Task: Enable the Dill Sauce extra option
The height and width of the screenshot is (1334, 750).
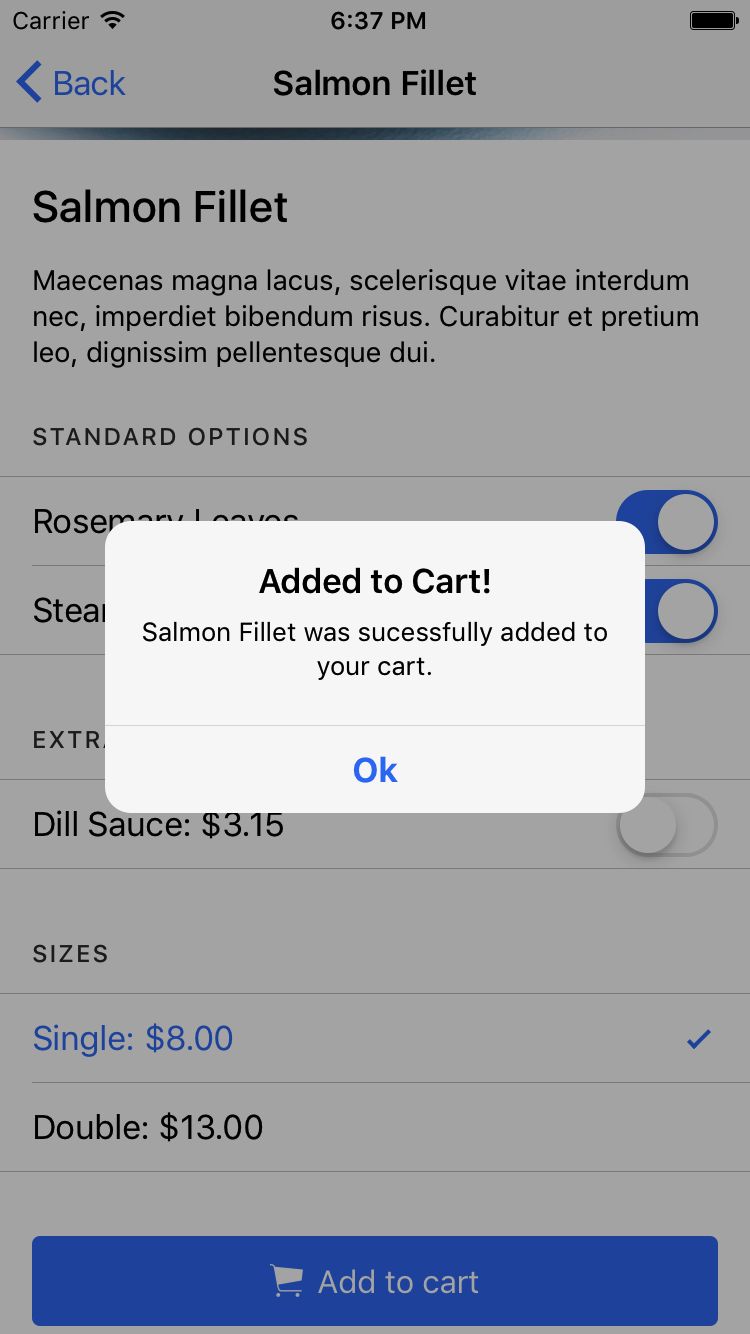Action: pyautogui.click(x=667, y=825)
